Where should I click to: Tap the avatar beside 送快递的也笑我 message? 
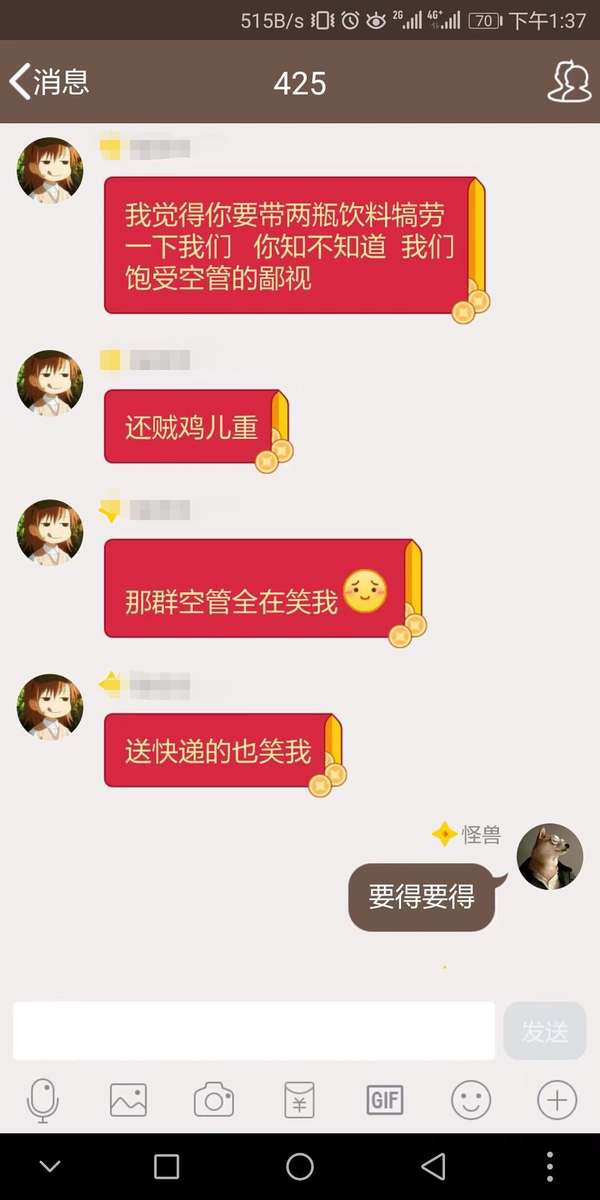50,707
